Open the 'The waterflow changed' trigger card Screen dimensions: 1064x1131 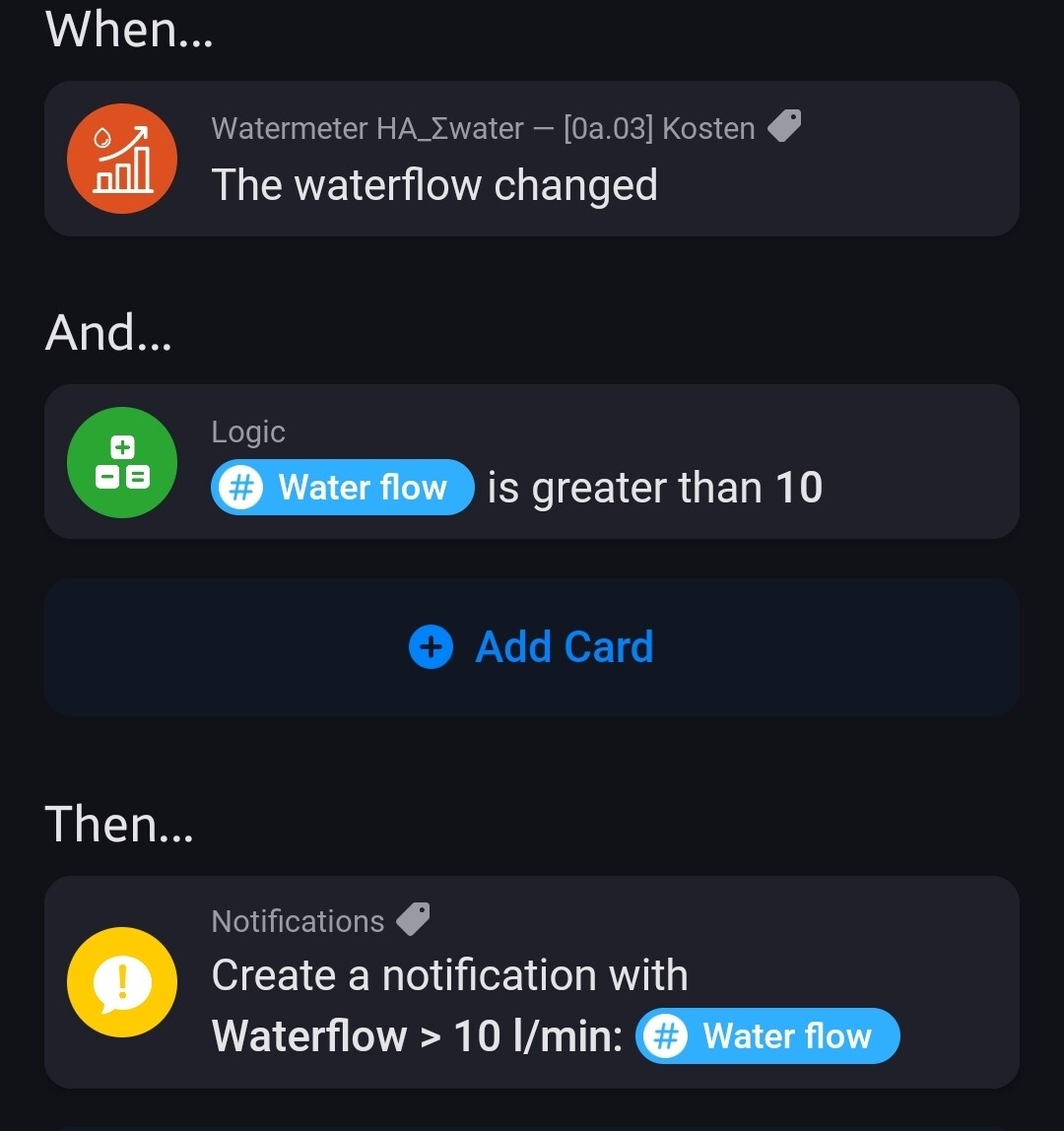[x=532, y=160]
